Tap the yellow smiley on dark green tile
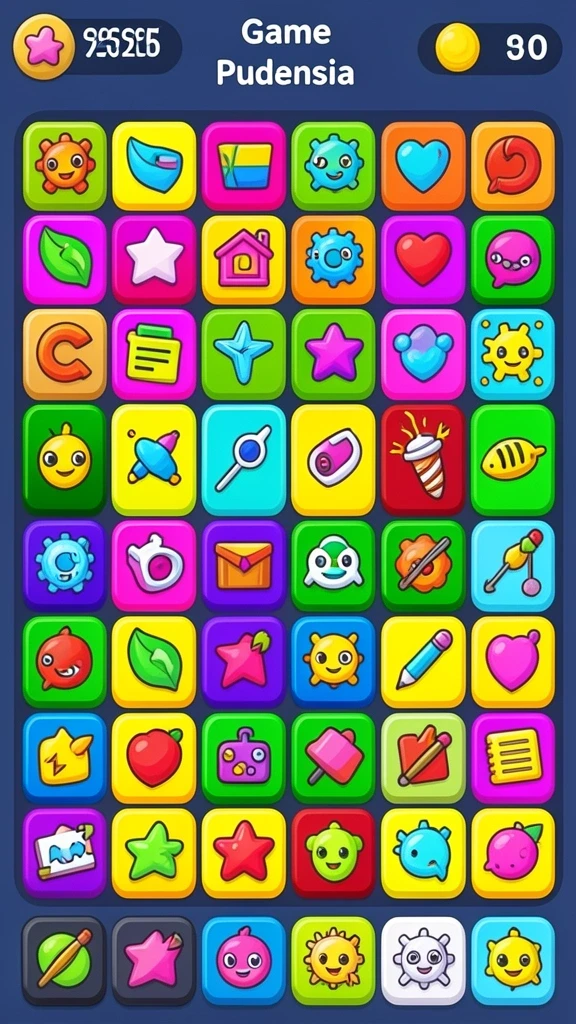 click(x=65, y=458)
